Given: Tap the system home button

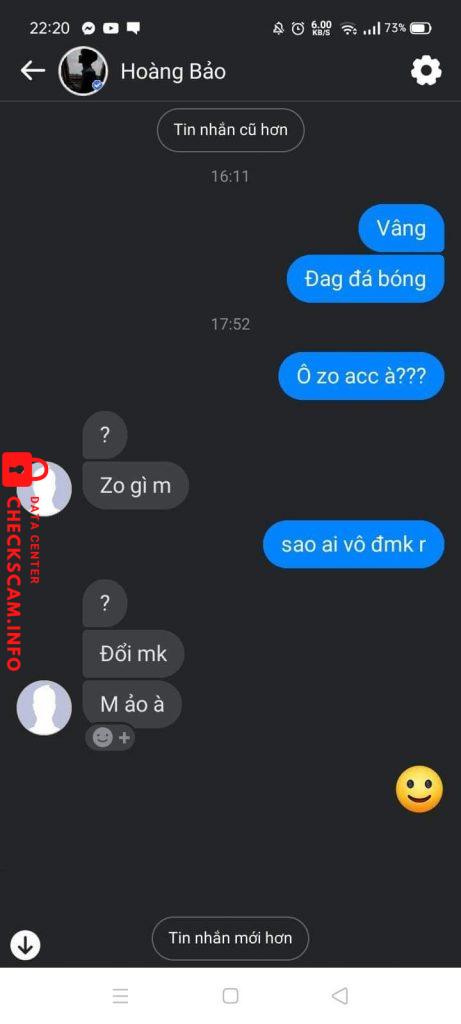Looking at the screenshot, I should [230, 996].
